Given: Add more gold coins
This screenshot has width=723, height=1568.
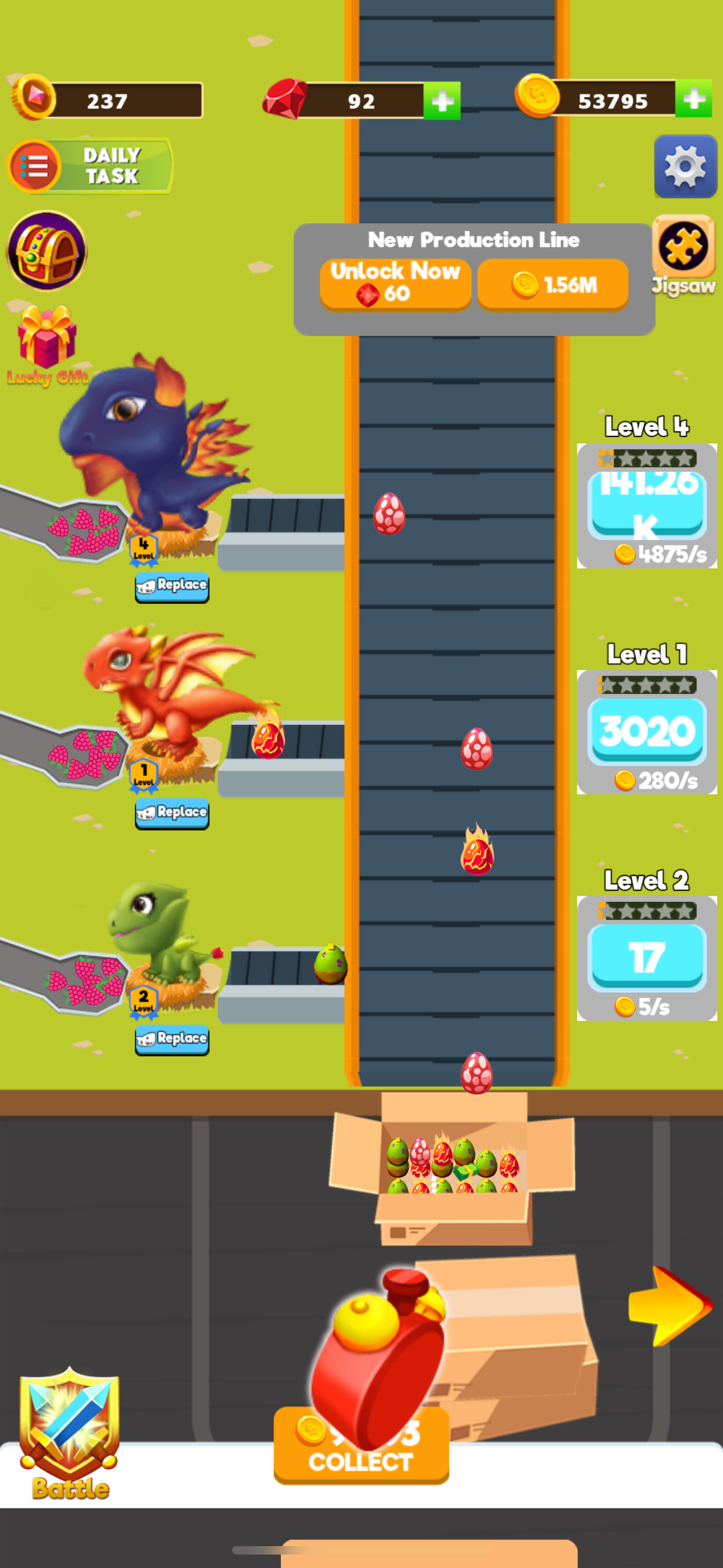Looking at the screenshot, I should [x=693, y=99].
